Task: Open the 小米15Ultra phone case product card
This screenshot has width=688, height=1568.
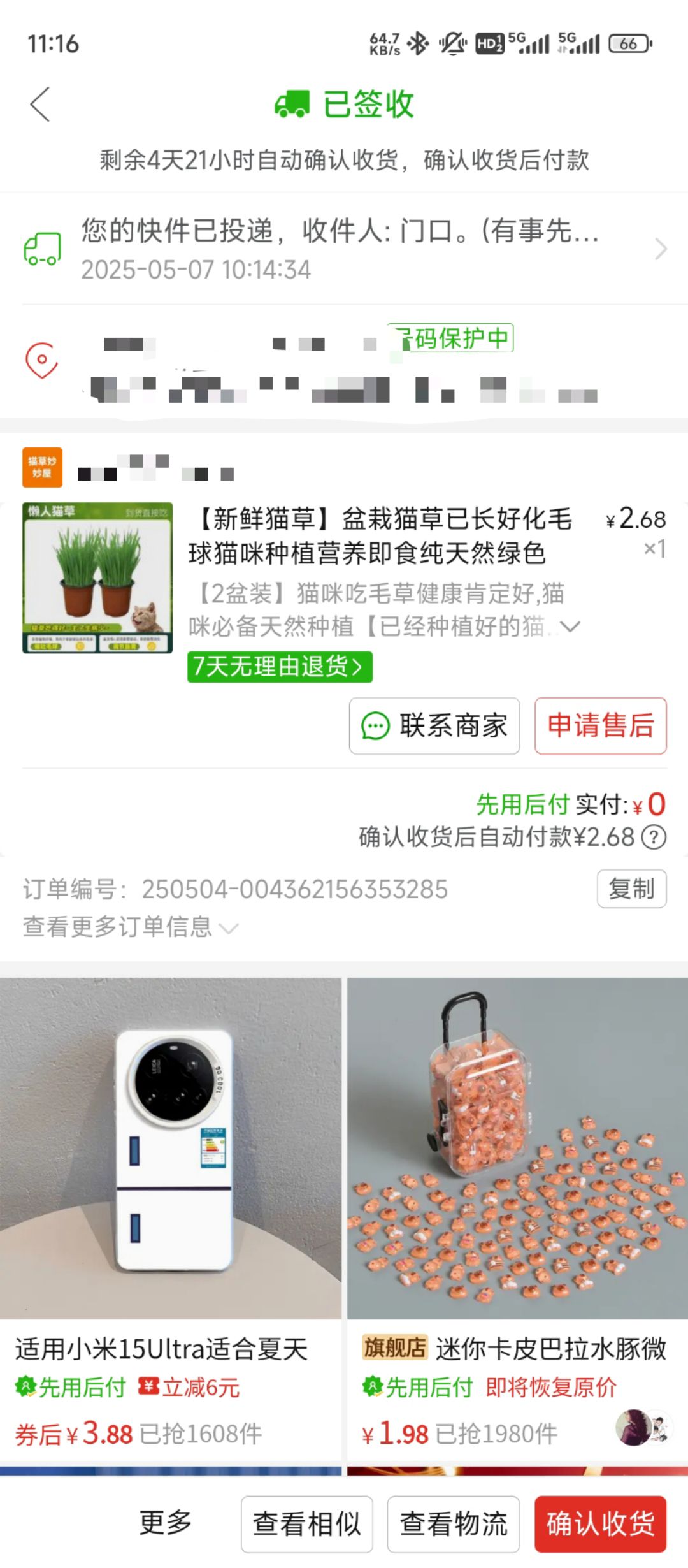Action: (x=171, y=1219)
